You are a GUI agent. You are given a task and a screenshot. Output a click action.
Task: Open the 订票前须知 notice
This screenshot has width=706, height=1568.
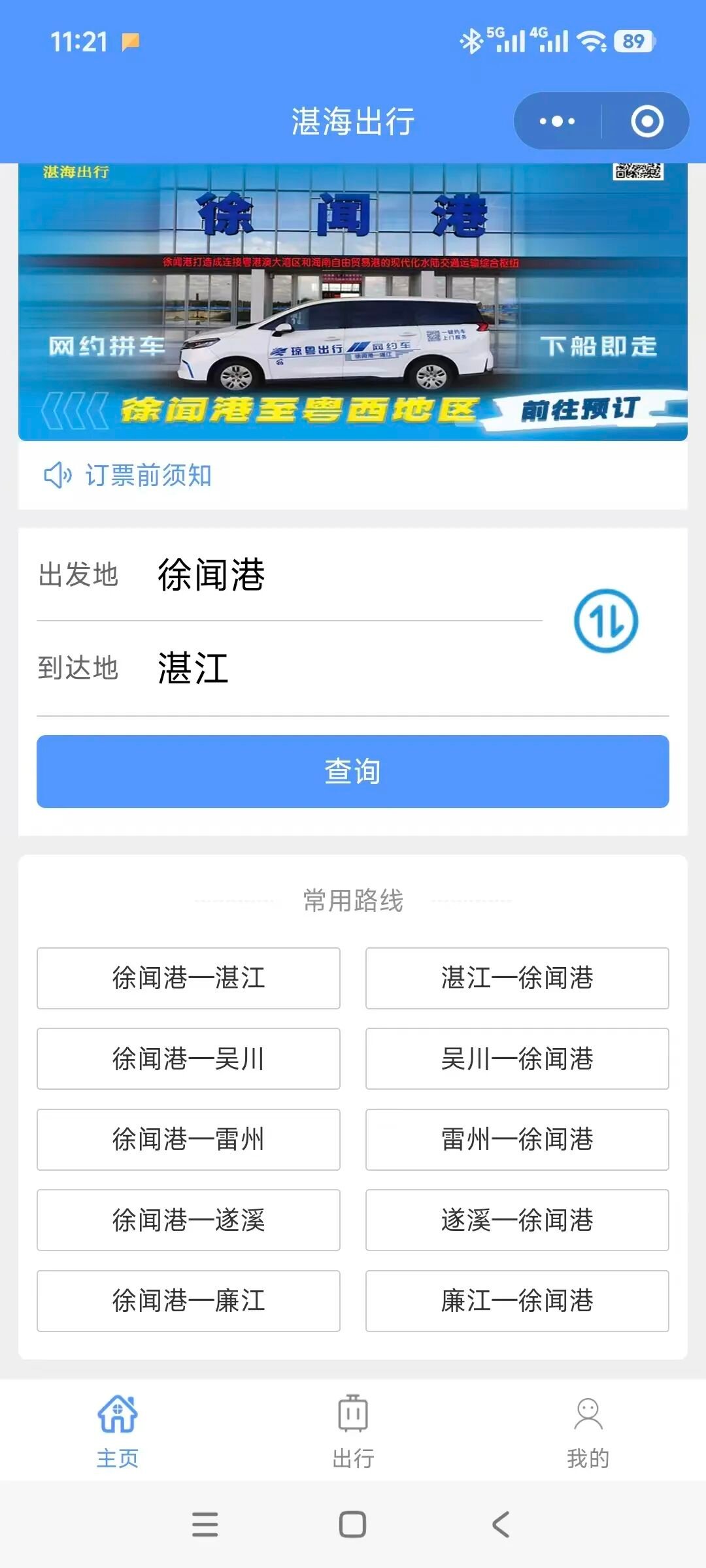(x=148, y=476)
